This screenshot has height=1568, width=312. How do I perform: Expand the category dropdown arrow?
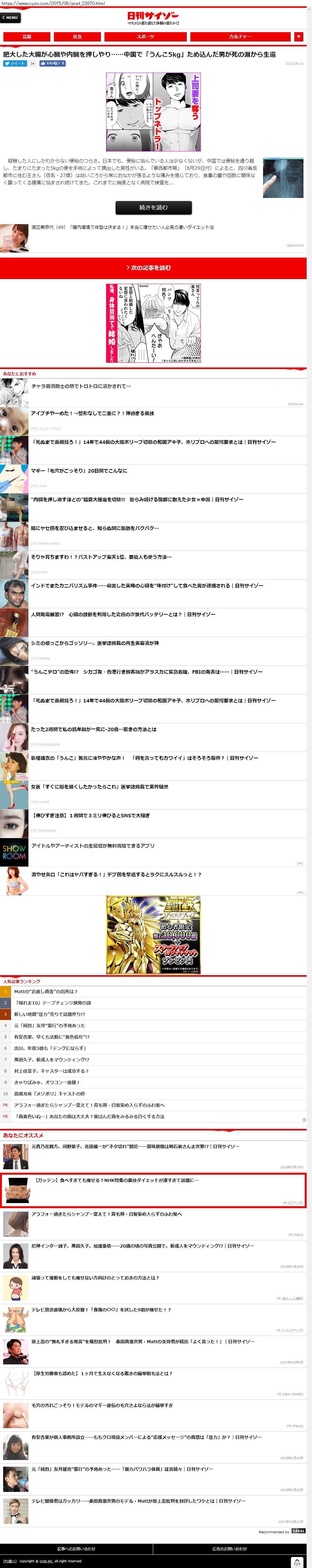[299, 37]
